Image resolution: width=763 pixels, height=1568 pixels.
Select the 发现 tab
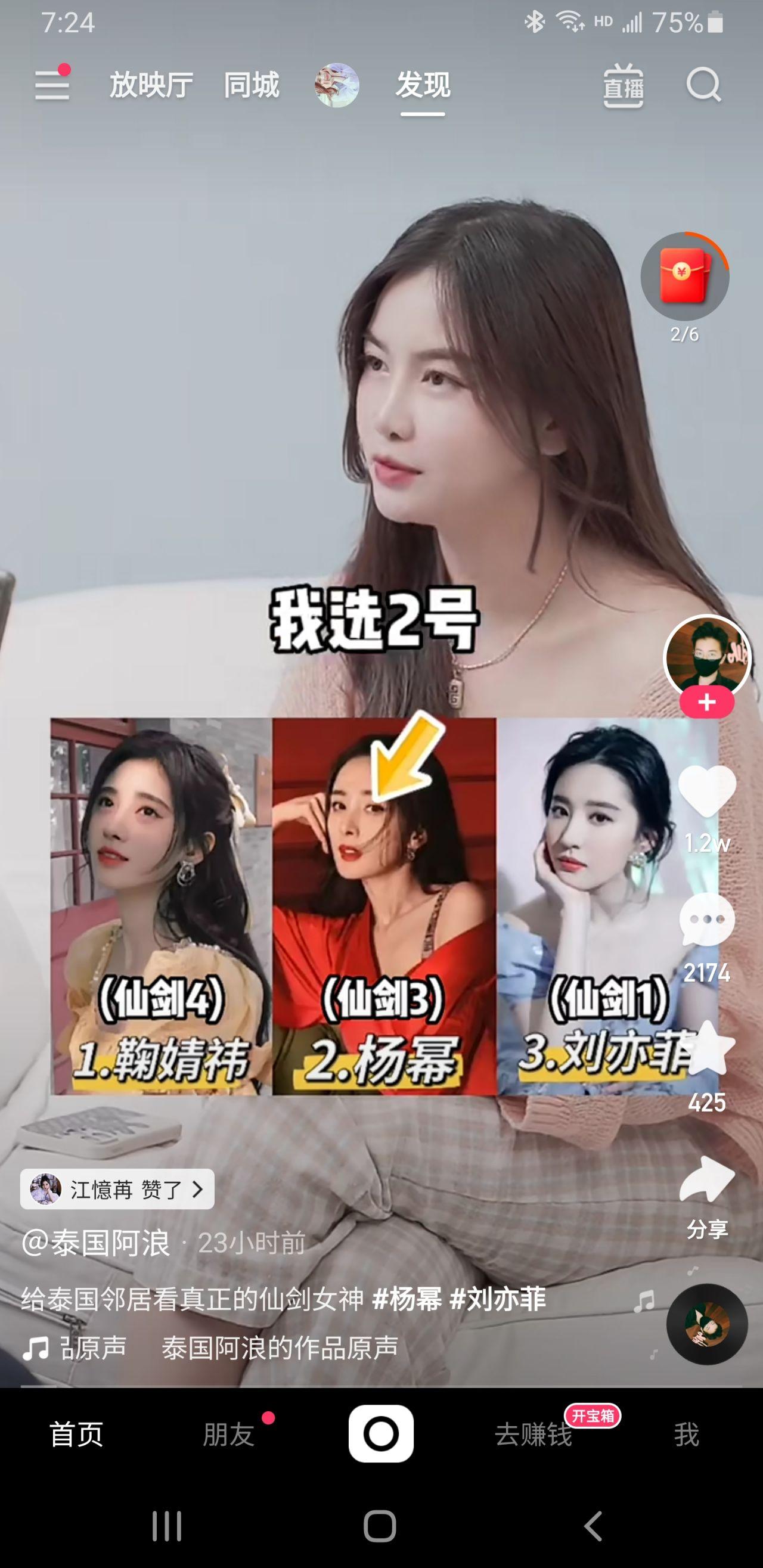[x=423, y=85]
